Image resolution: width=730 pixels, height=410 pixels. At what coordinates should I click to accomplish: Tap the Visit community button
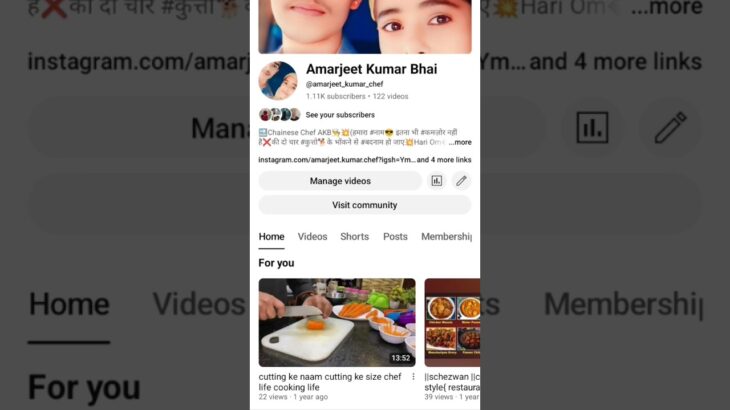(x=364, y=205)
